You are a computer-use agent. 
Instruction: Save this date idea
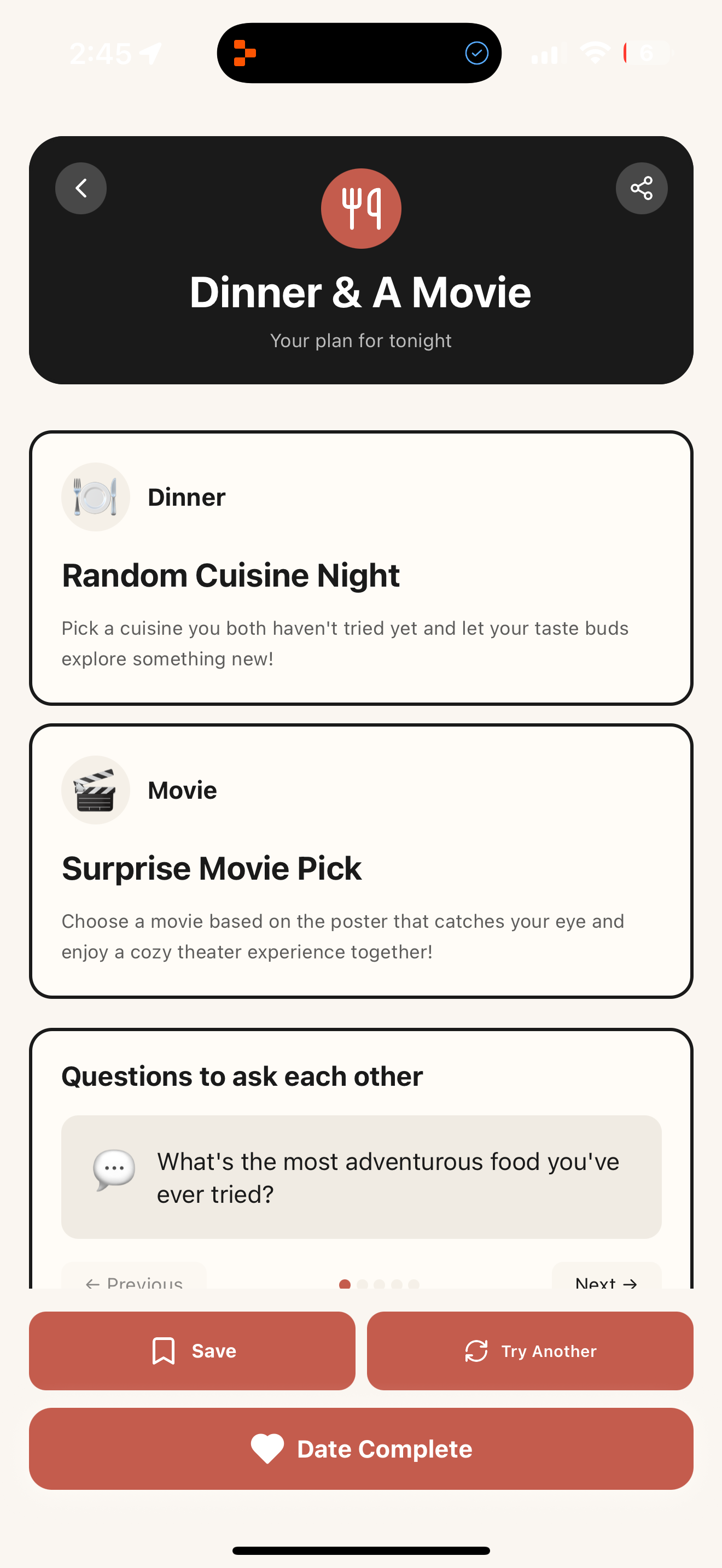pyautogui.click(x=192, y=1351)
